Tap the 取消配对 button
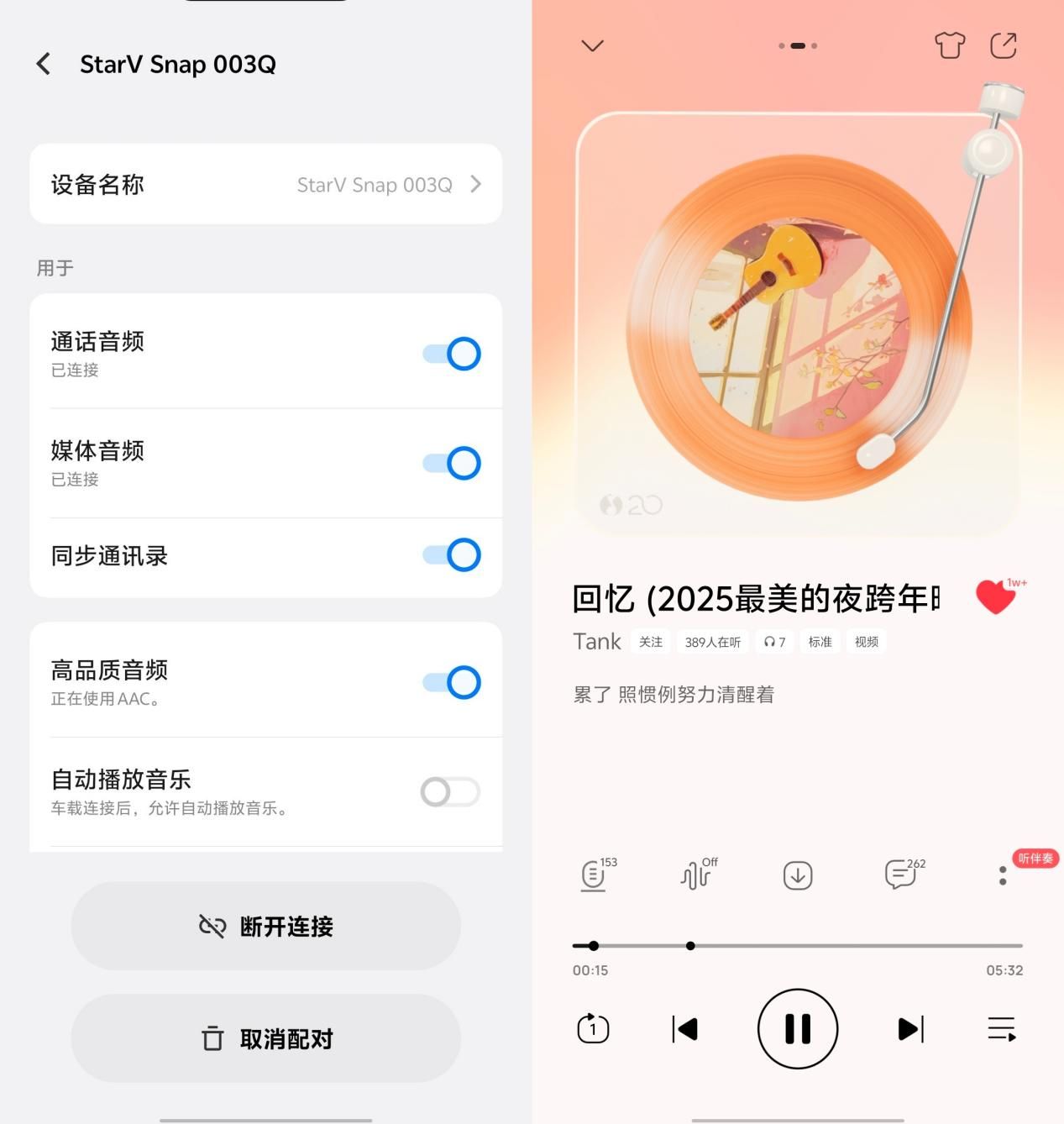The width and height of the screenshot is (1064, 1124). click(265, 1038)
